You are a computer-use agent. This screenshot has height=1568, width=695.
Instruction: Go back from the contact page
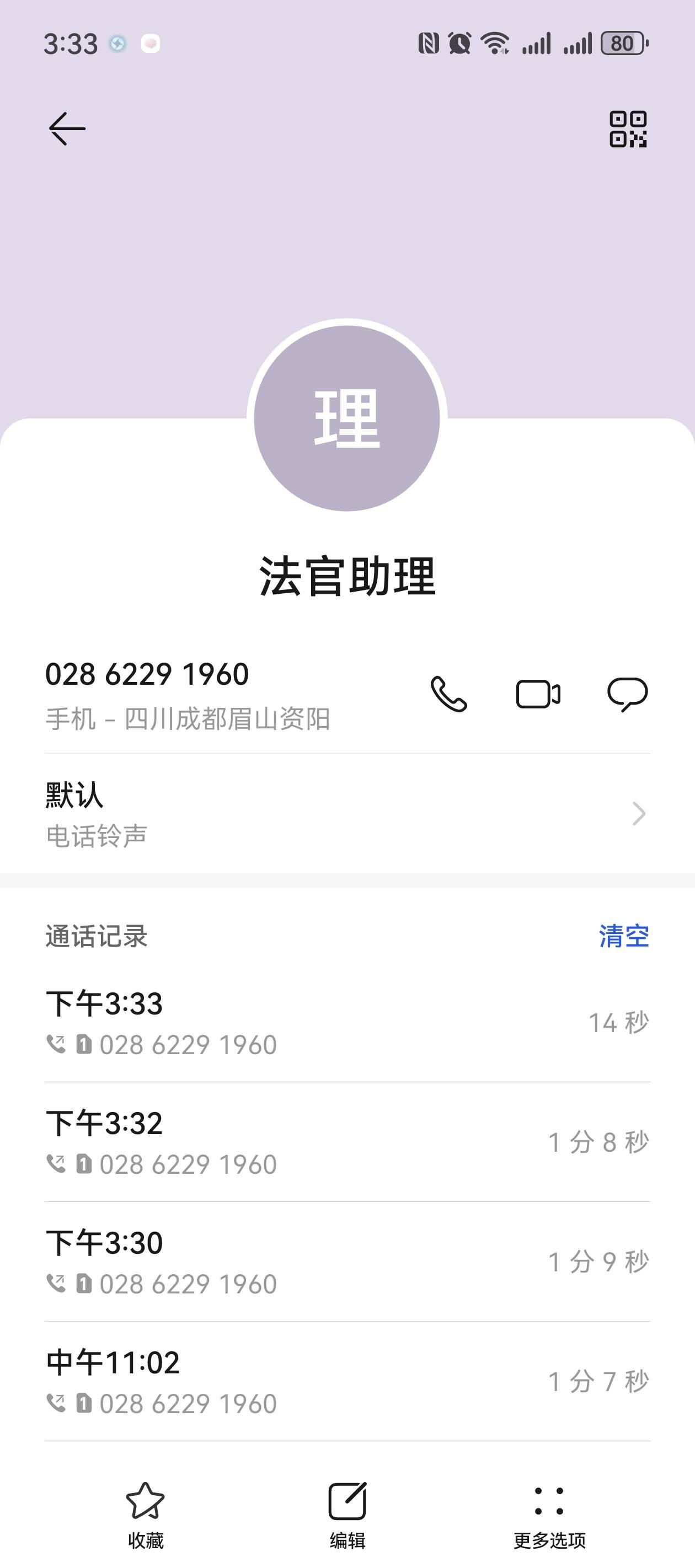point(67,128)
